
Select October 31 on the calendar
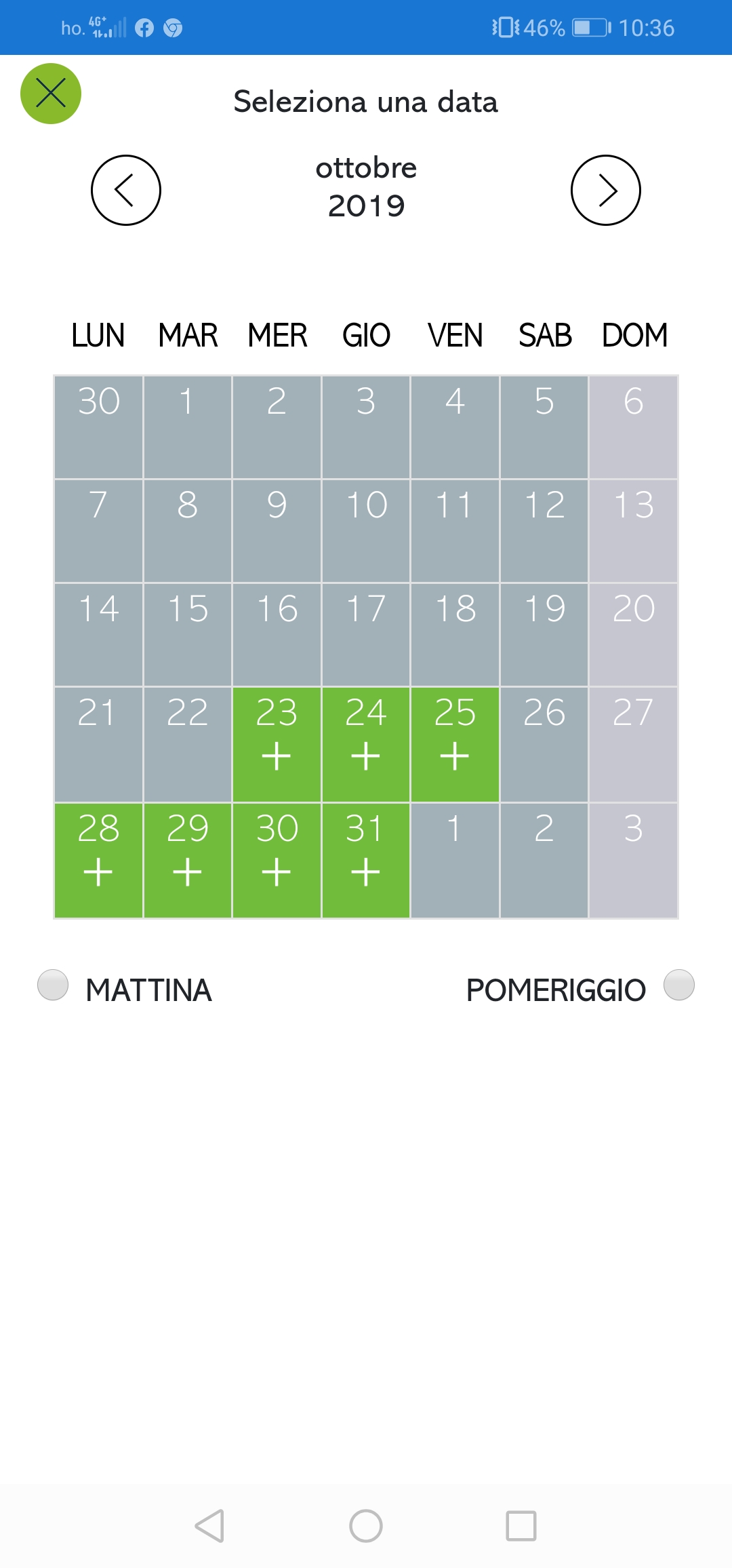coord(366,861)
